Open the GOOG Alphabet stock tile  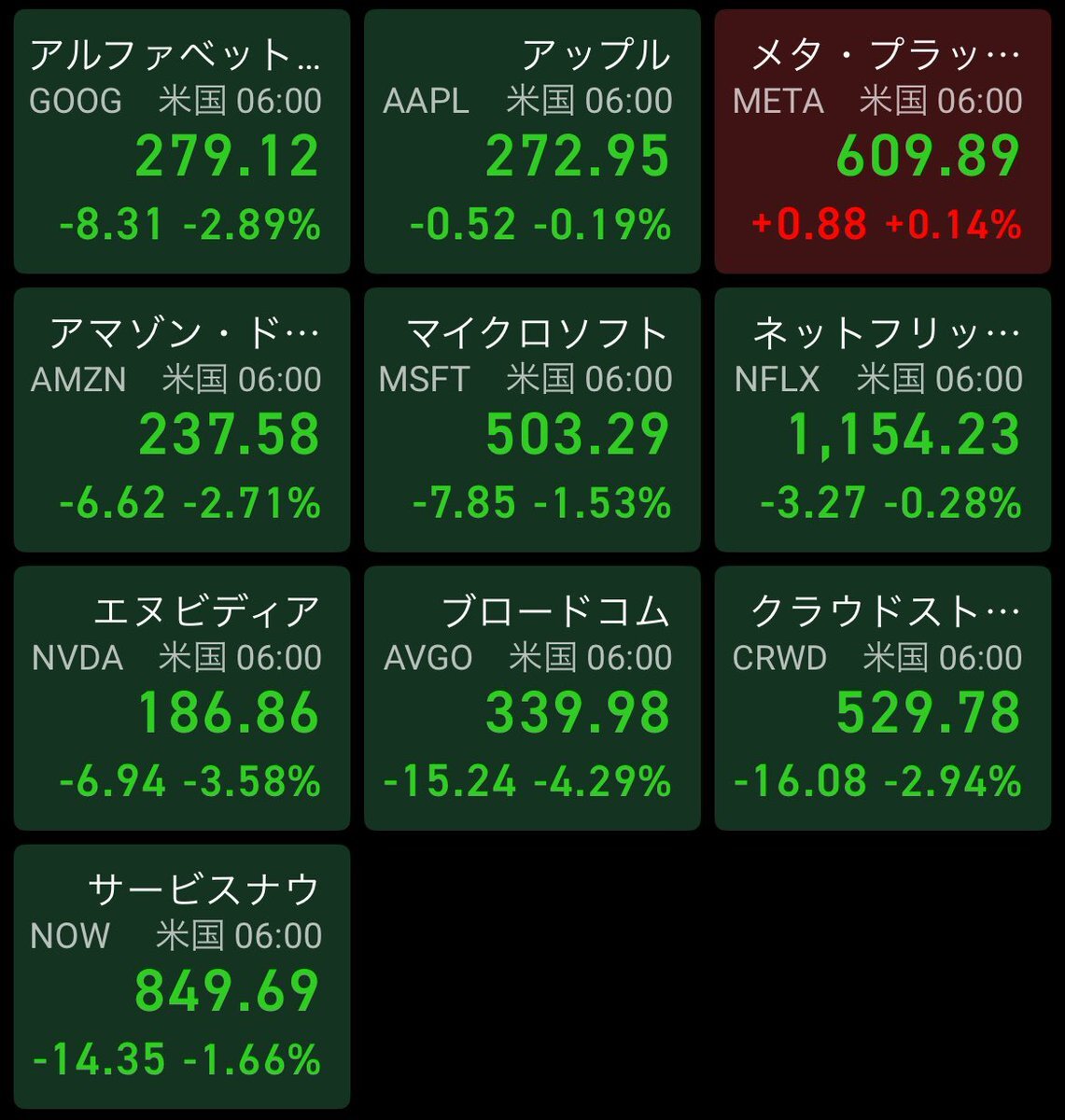(182, 142)
